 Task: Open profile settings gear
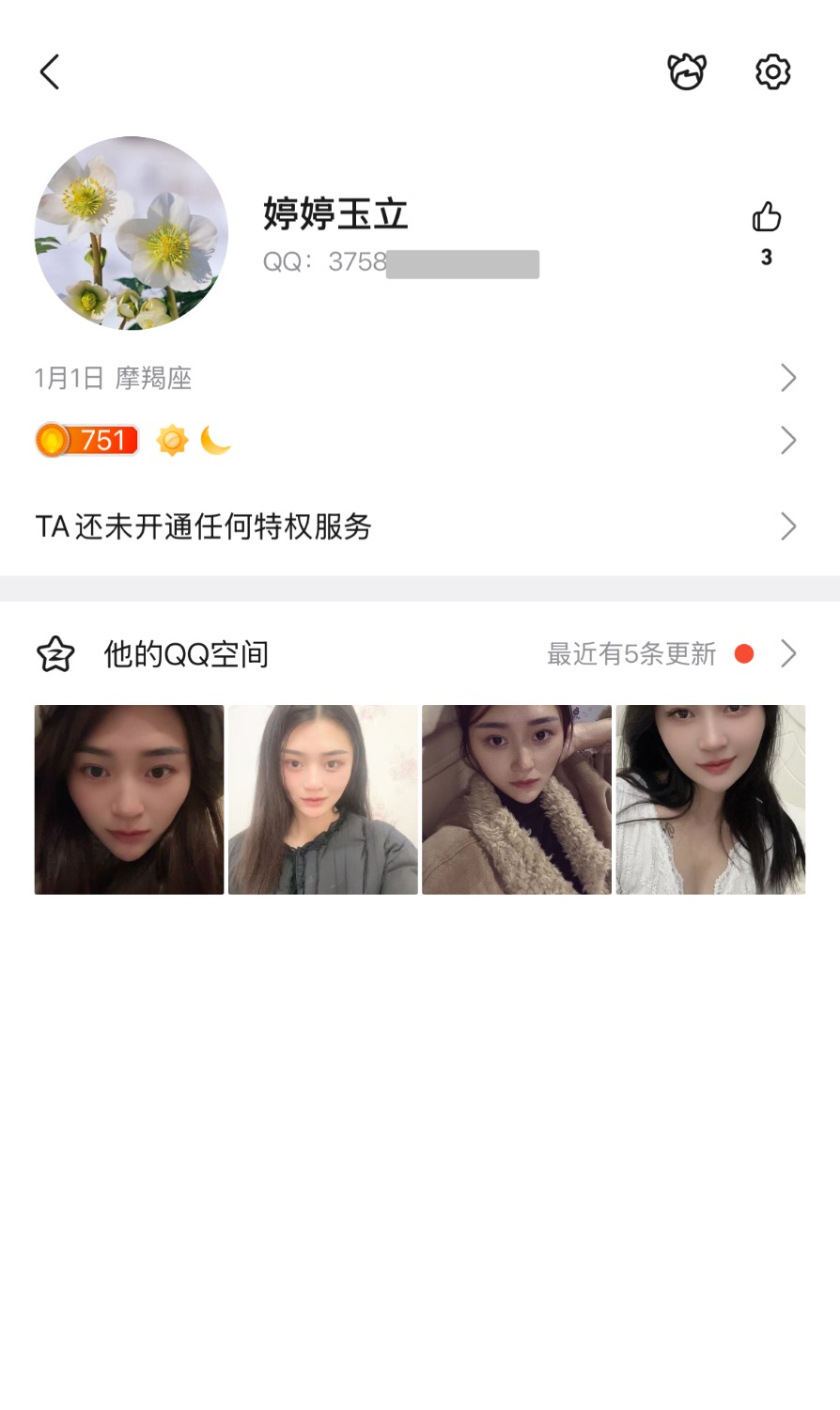pos(772,71)
